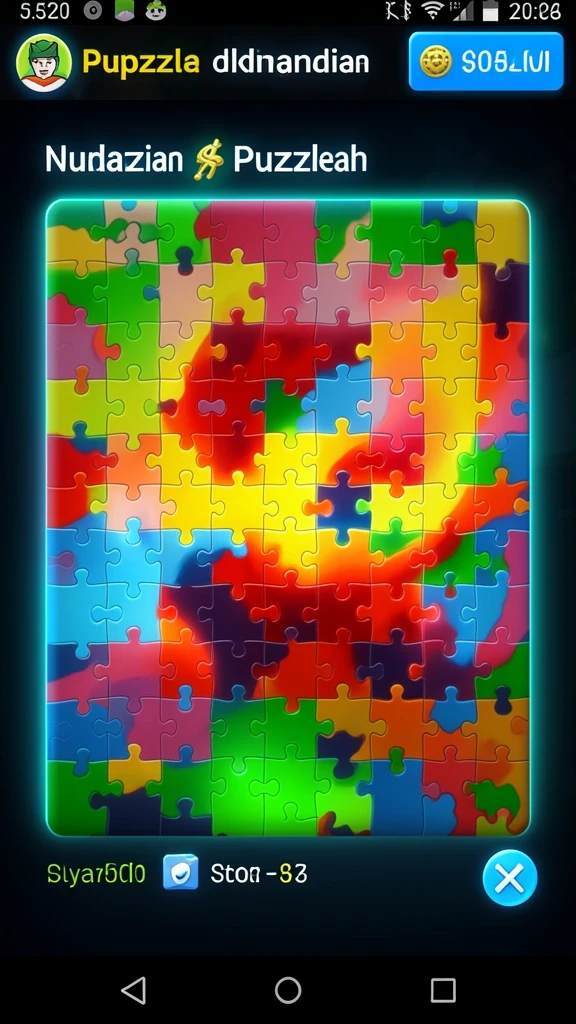Image resolution: width=576 pixels, height=1024 pixels.
Task: Tap the blue coin balance button
Action: tap(486, 61)
